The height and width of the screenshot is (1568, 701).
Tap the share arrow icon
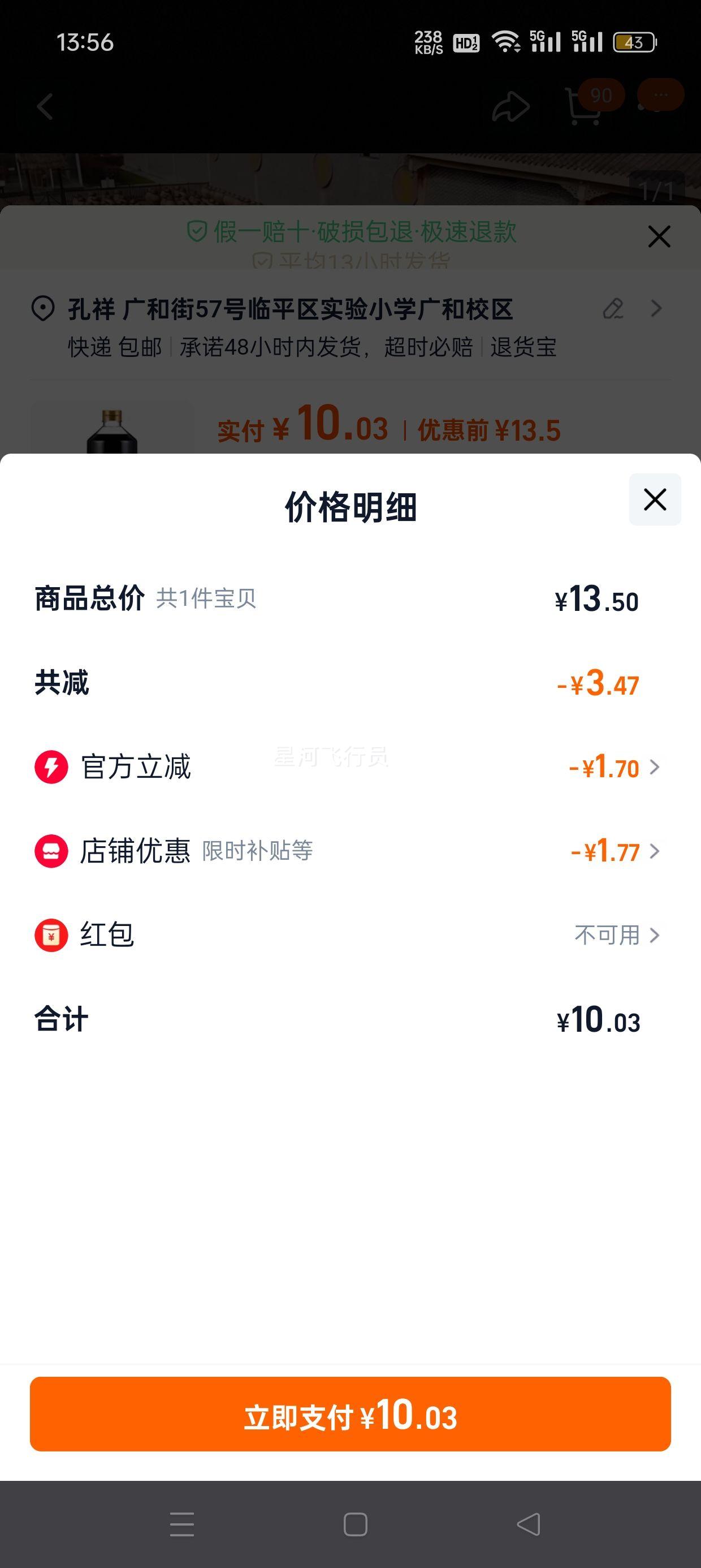[x=511, y=106]
